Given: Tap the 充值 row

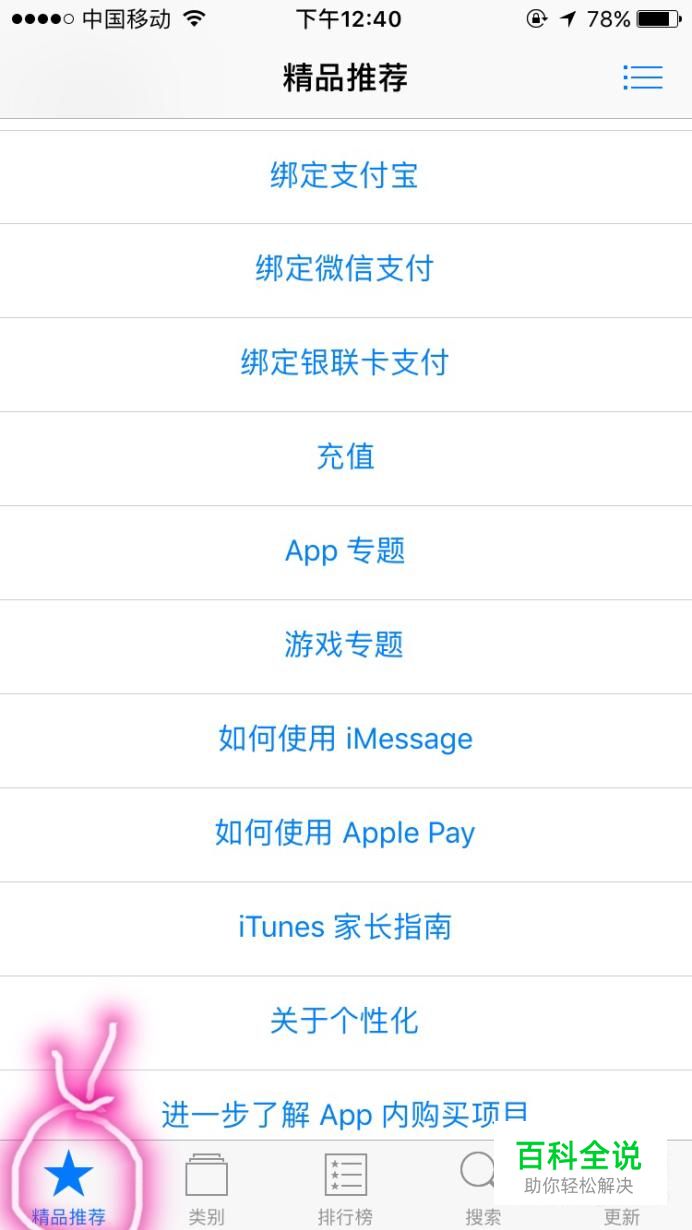Looking at the screenshot, I should 345,457.
